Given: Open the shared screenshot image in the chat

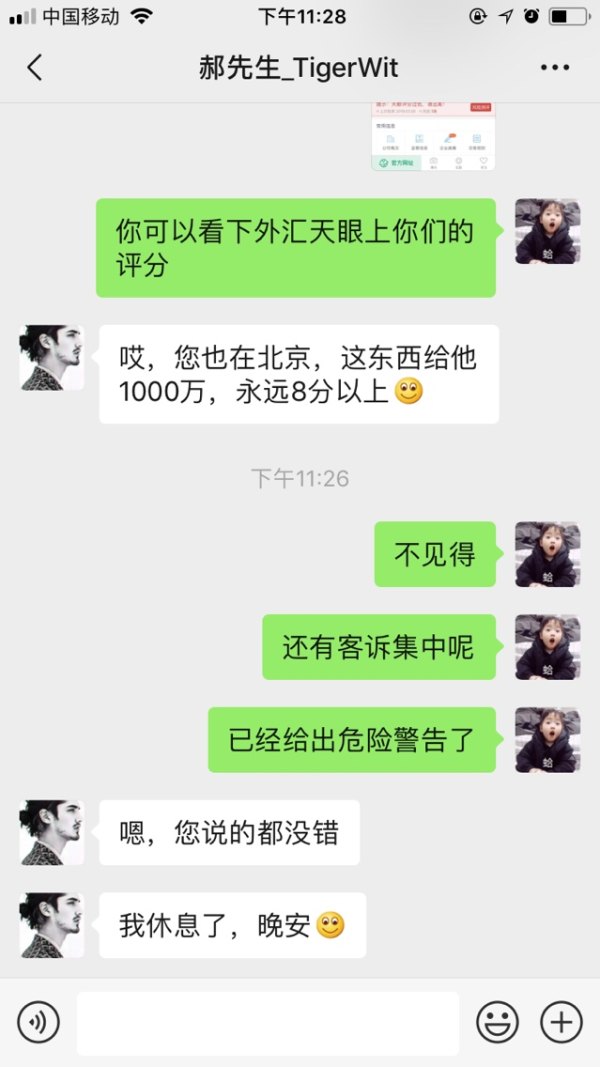Looking at the screenshot, I should [x=433, y=136].
